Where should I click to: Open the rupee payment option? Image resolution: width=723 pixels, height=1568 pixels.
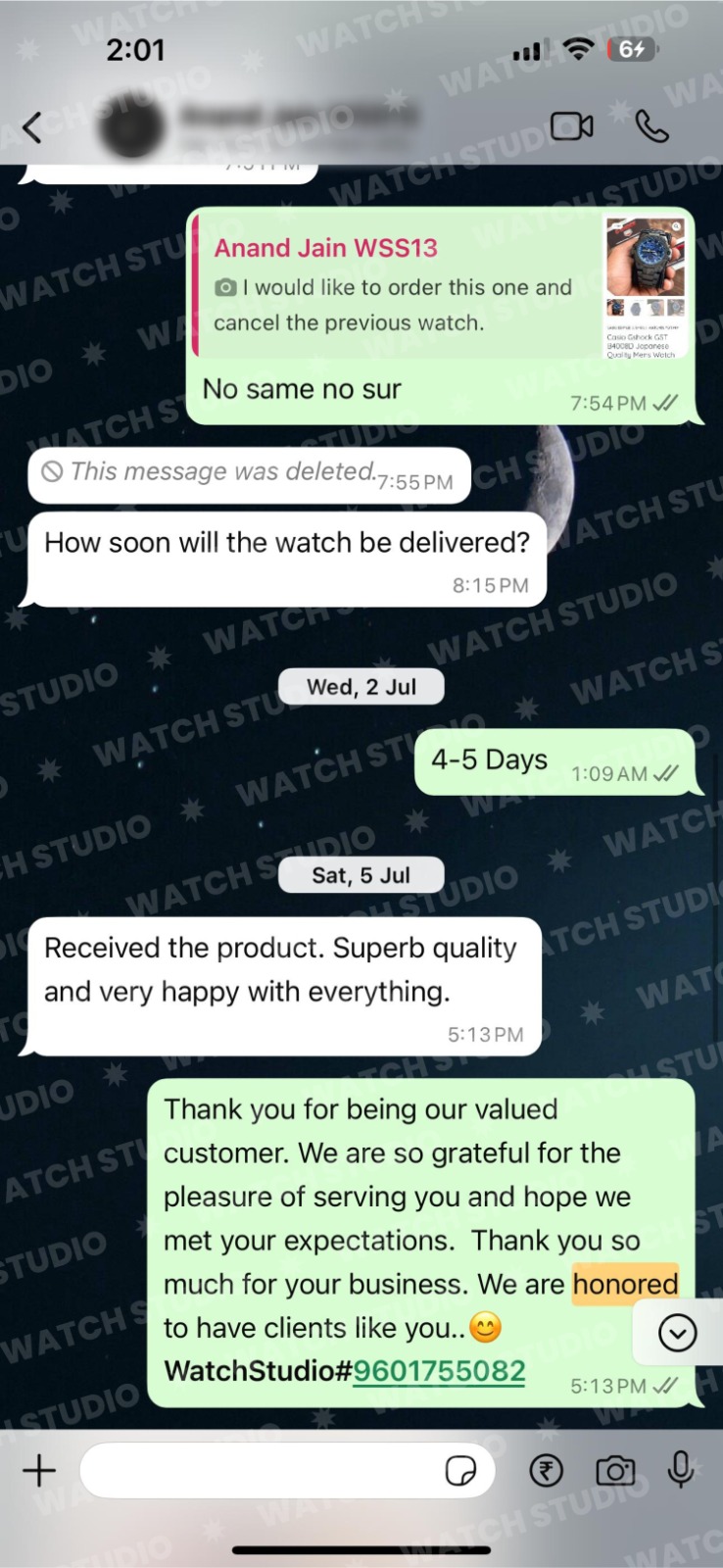pyautogui.click(x=546, y=1470)
